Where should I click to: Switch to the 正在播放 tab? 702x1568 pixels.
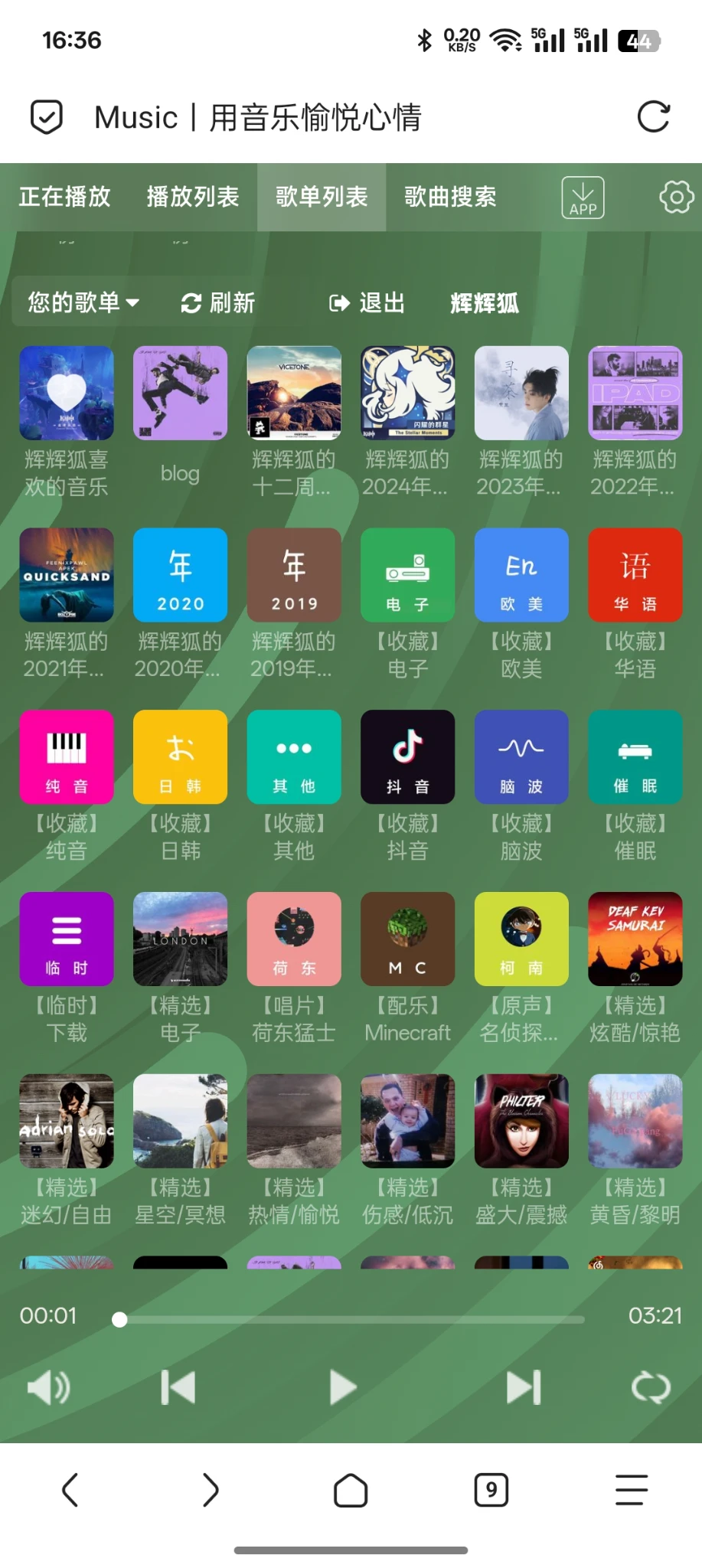tap(65, 197)
